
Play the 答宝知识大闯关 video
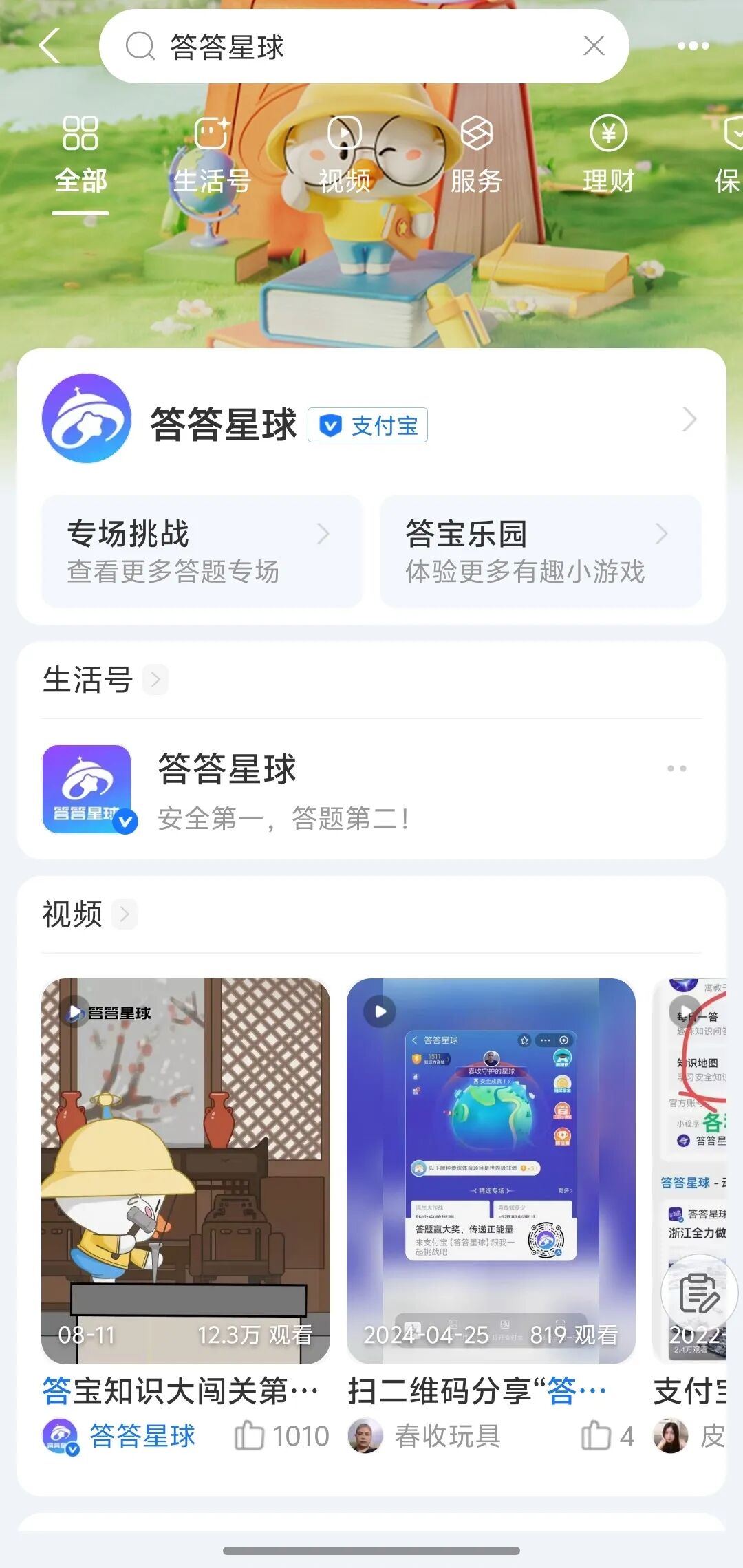[186, 1170]
